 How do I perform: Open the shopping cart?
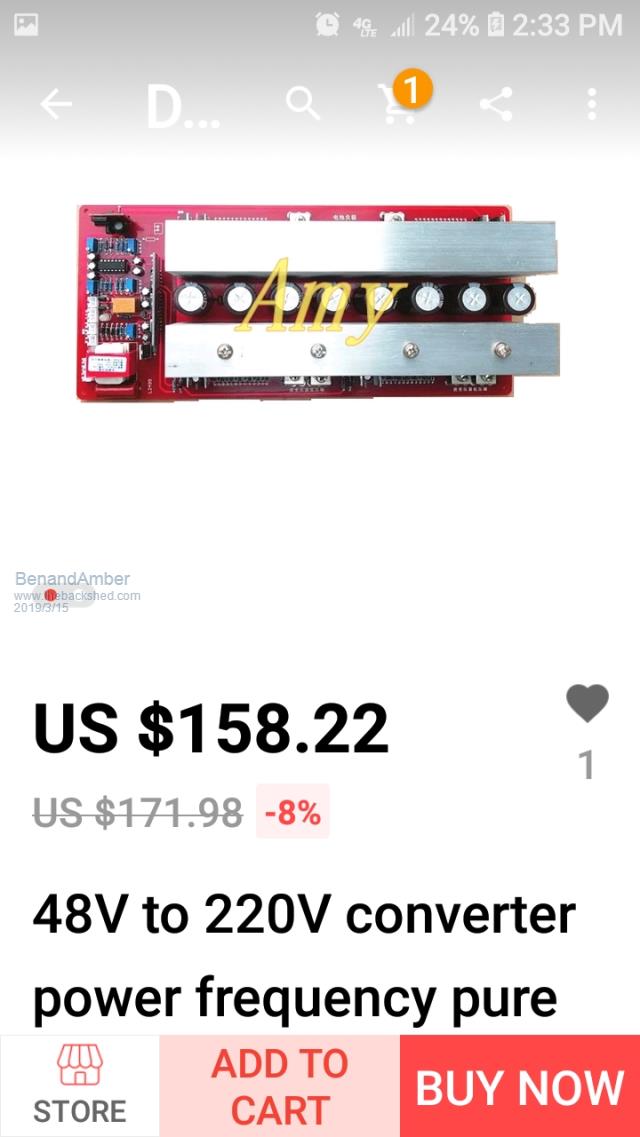coord(396,104)
